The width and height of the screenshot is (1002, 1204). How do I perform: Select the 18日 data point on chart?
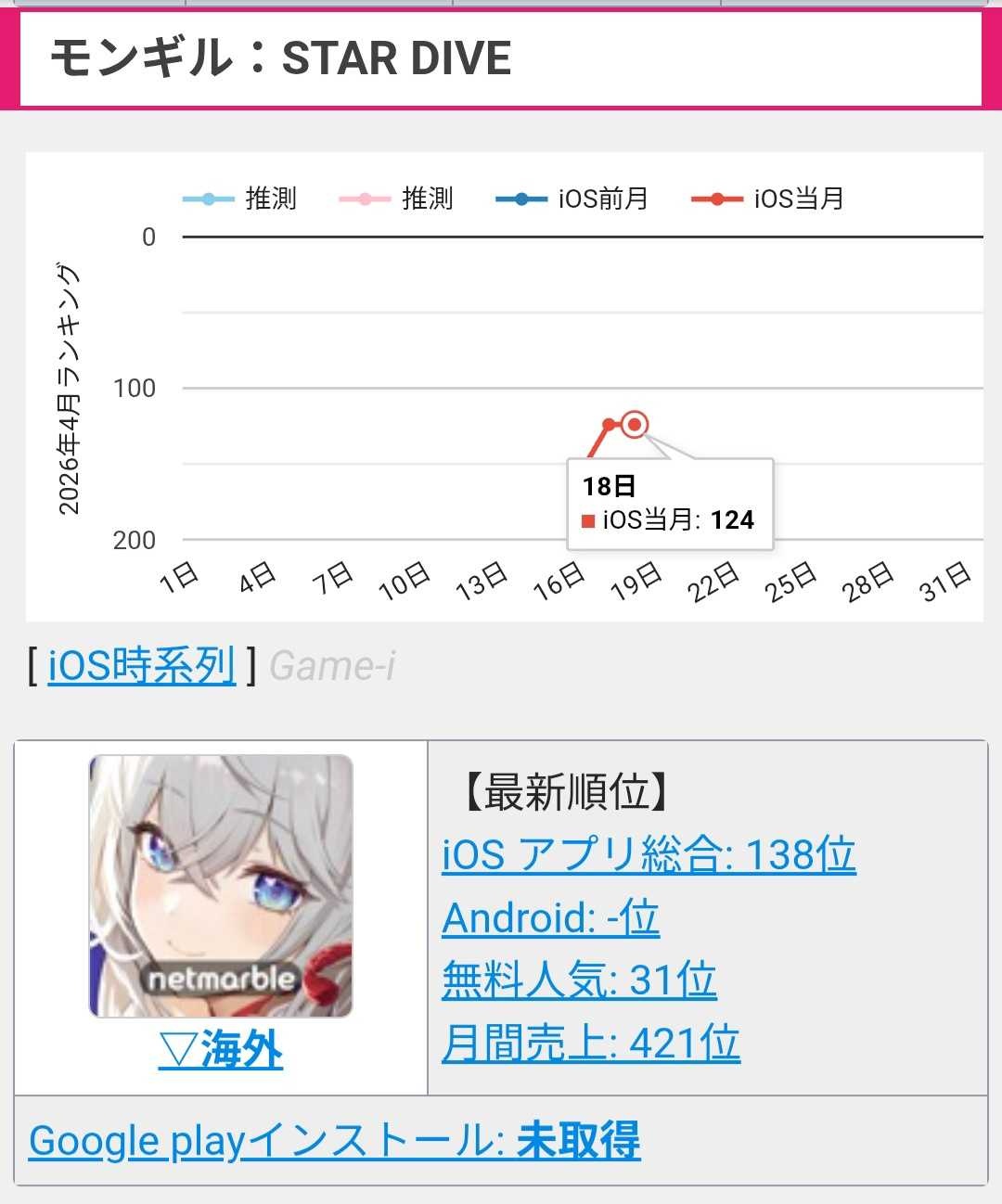635,425
